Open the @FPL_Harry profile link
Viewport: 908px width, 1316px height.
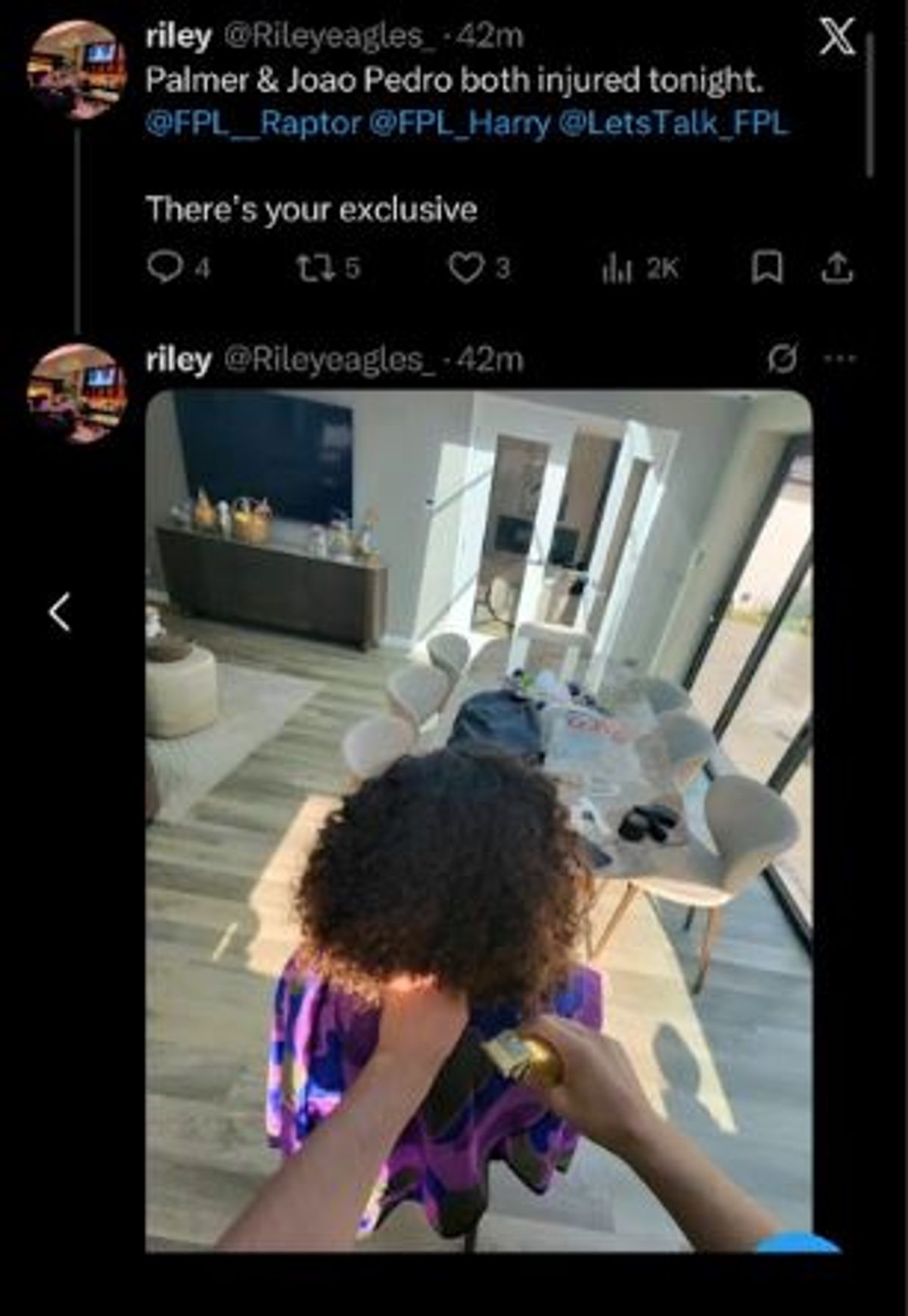click(459, 123)
